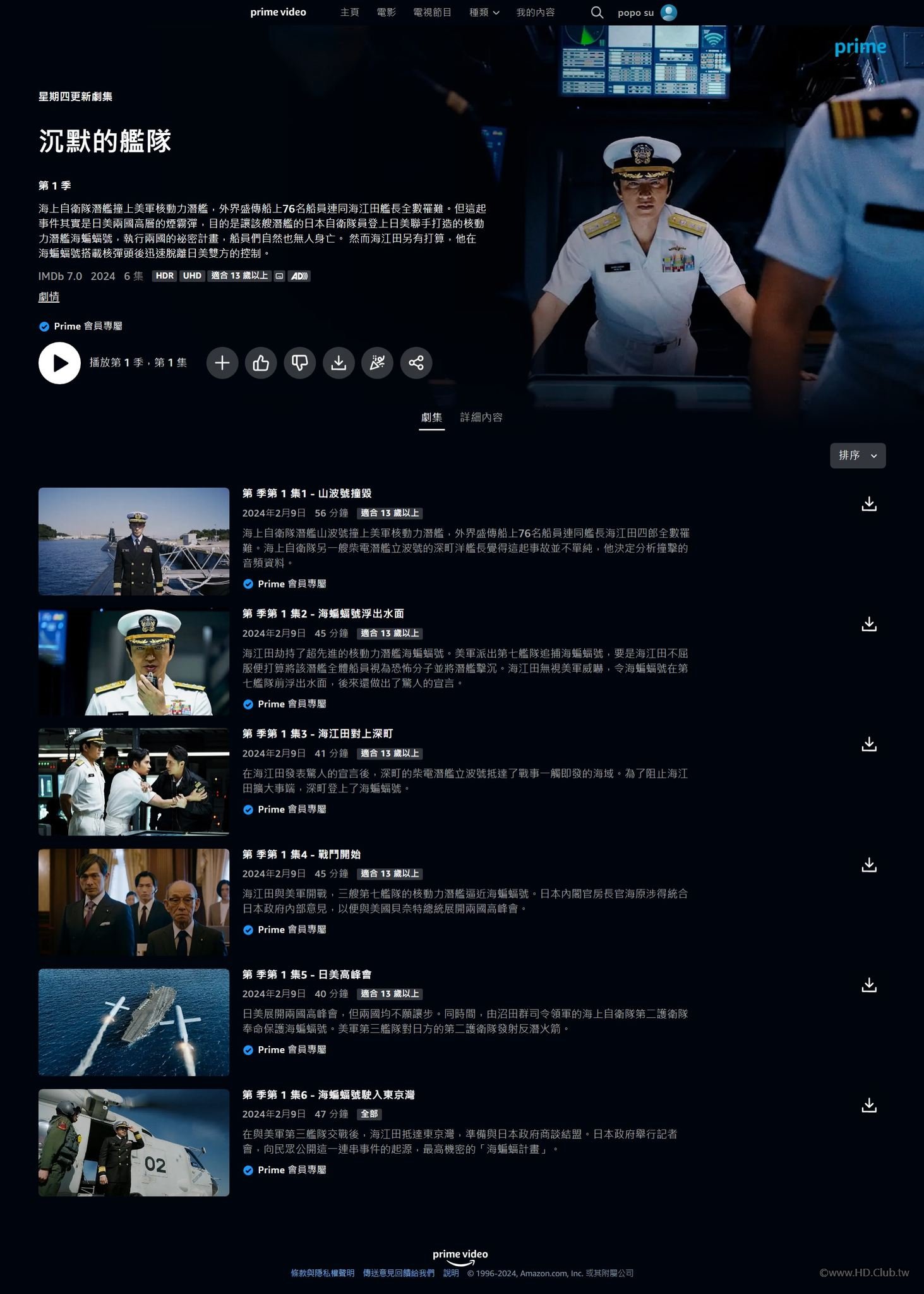Expand the 種類 dropdown
Screen dimensions: 924x1294
[484, 13]
